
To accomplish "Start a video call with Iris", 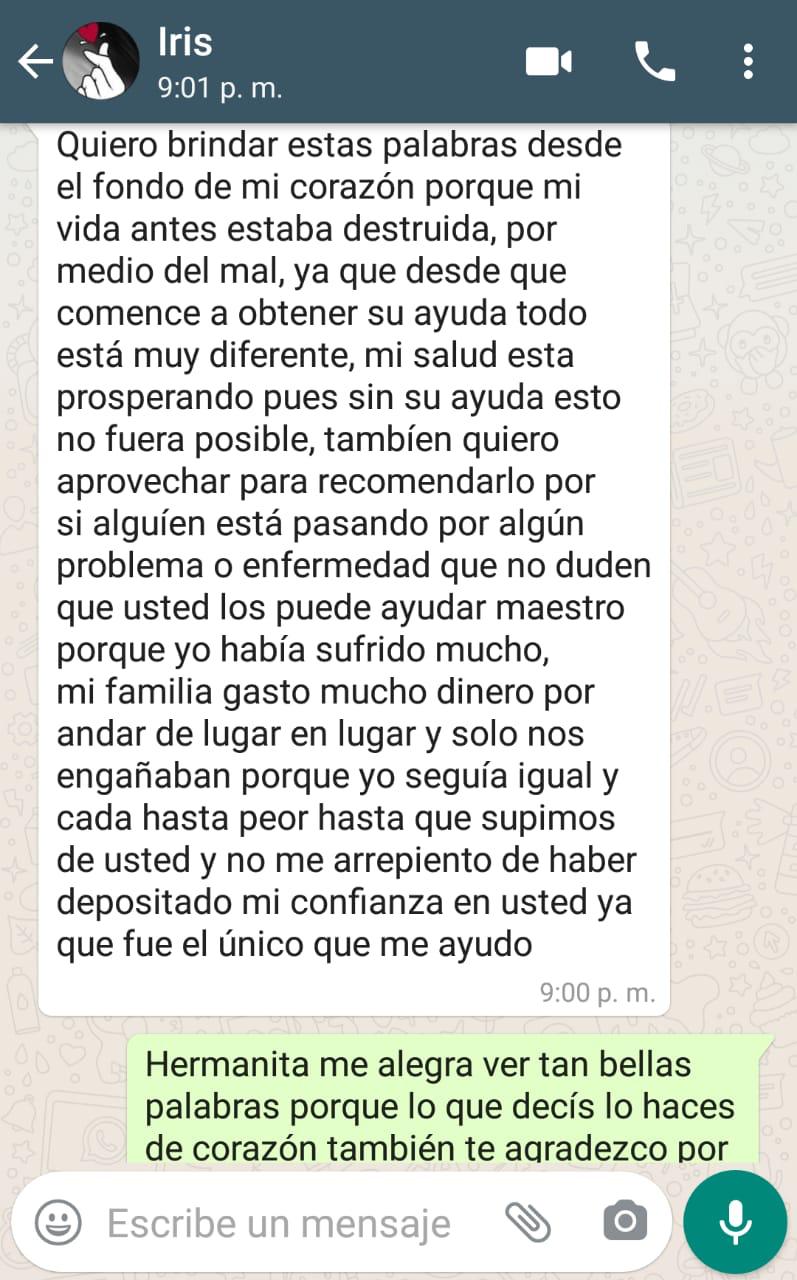I will coord(549,62).
